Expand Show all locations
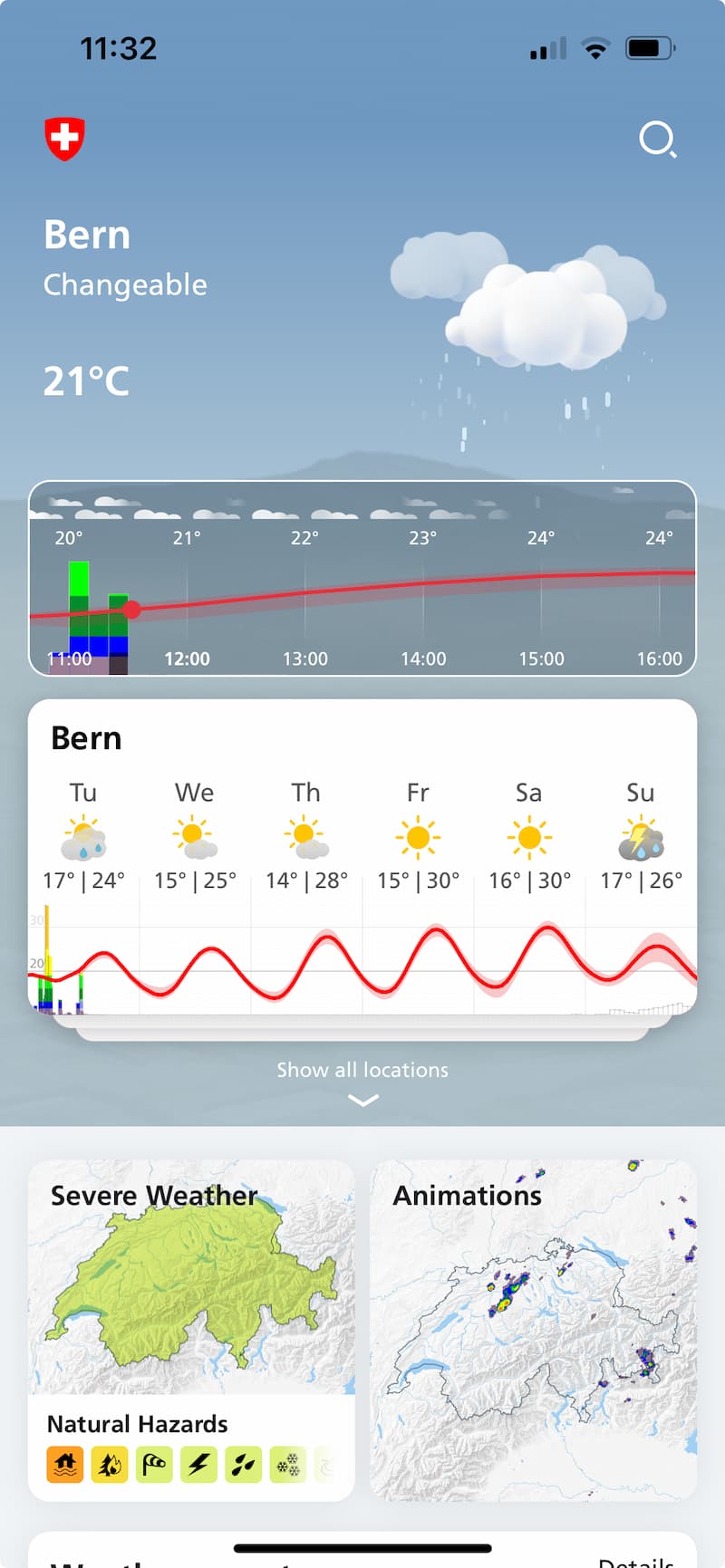 point(362,1082)
